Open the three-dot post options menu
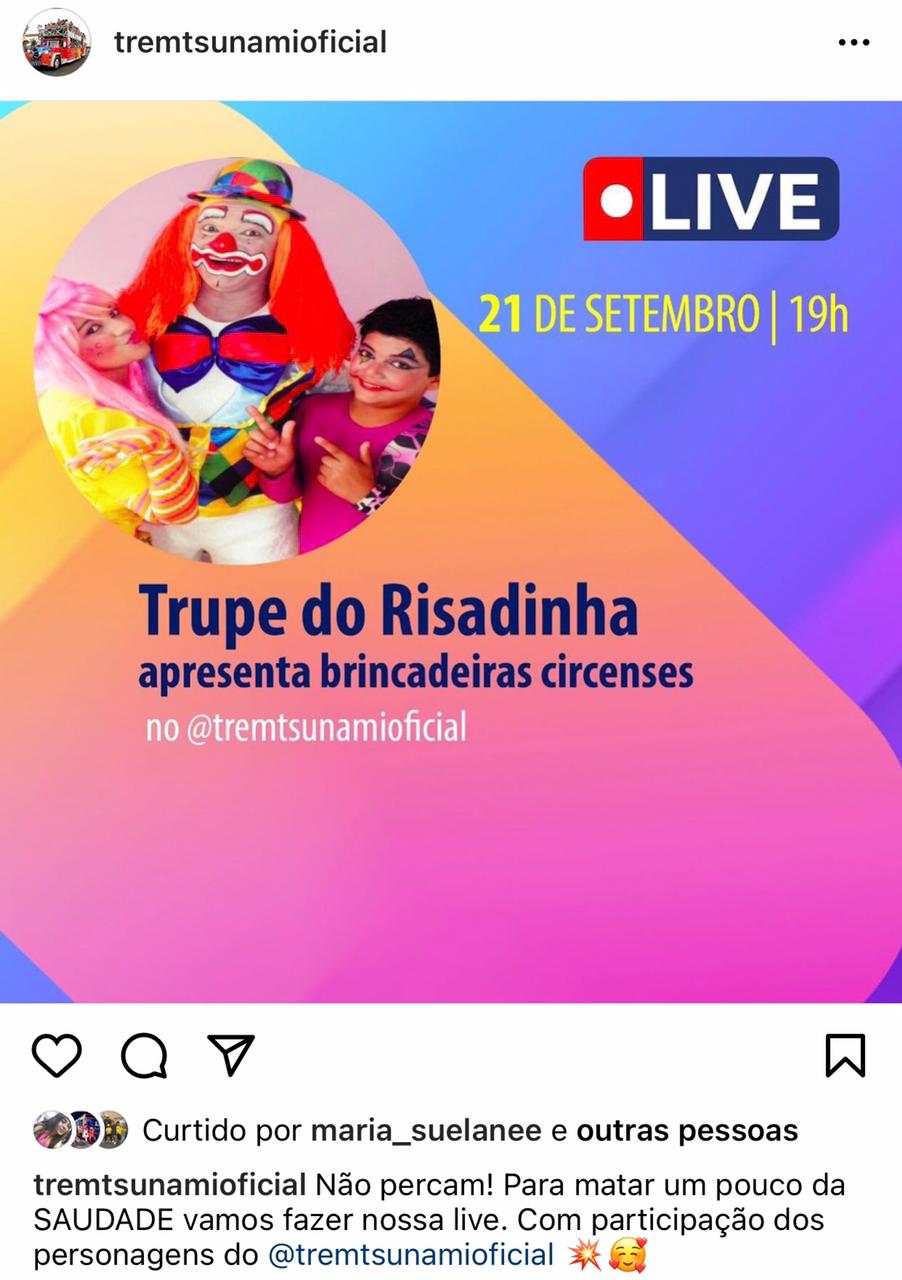The width and height of the screenshot is (902, 1280). pos(853,43)
